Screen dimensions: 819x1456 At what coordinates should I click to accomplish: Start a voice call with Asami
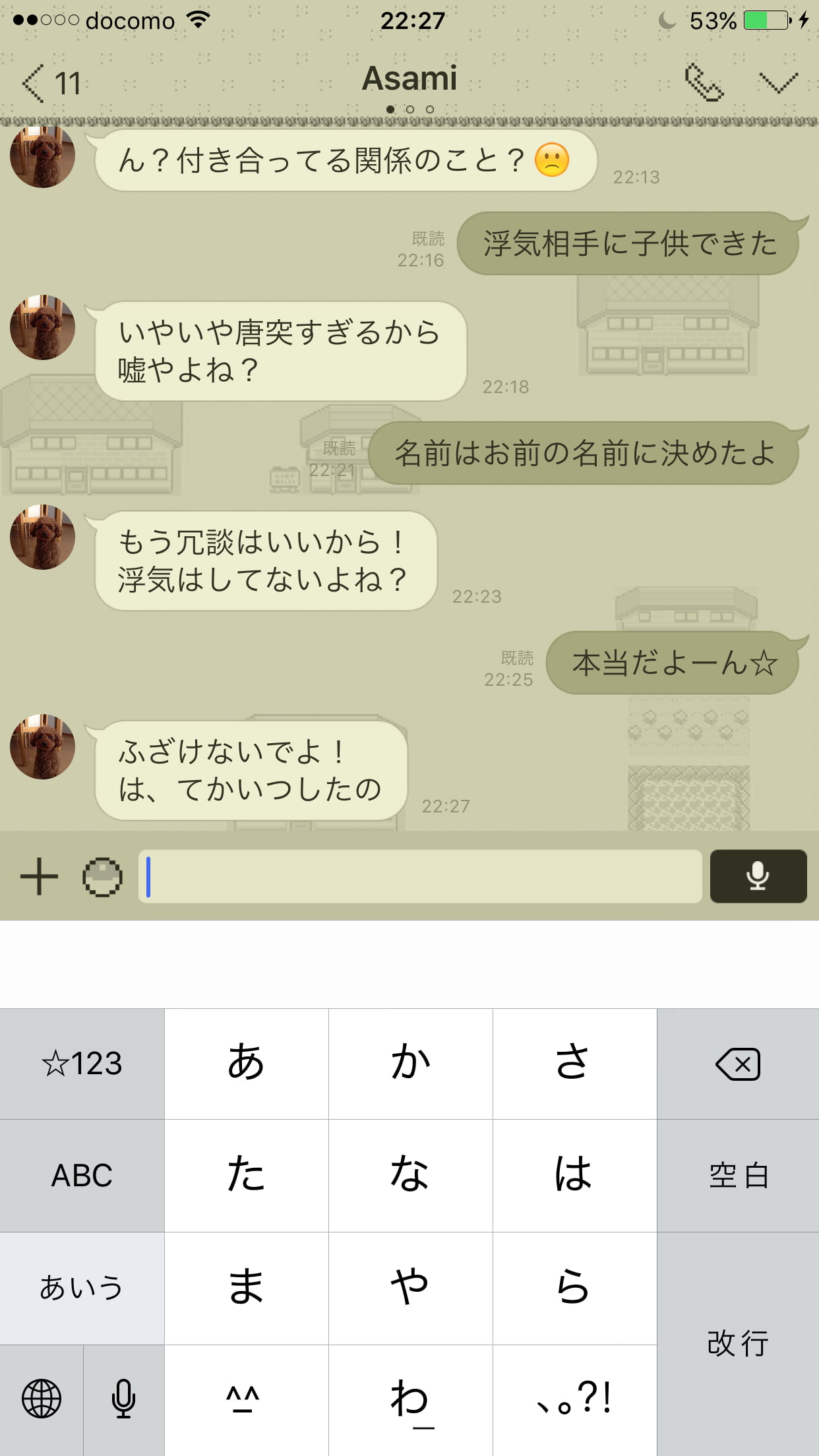pos(703,83)
